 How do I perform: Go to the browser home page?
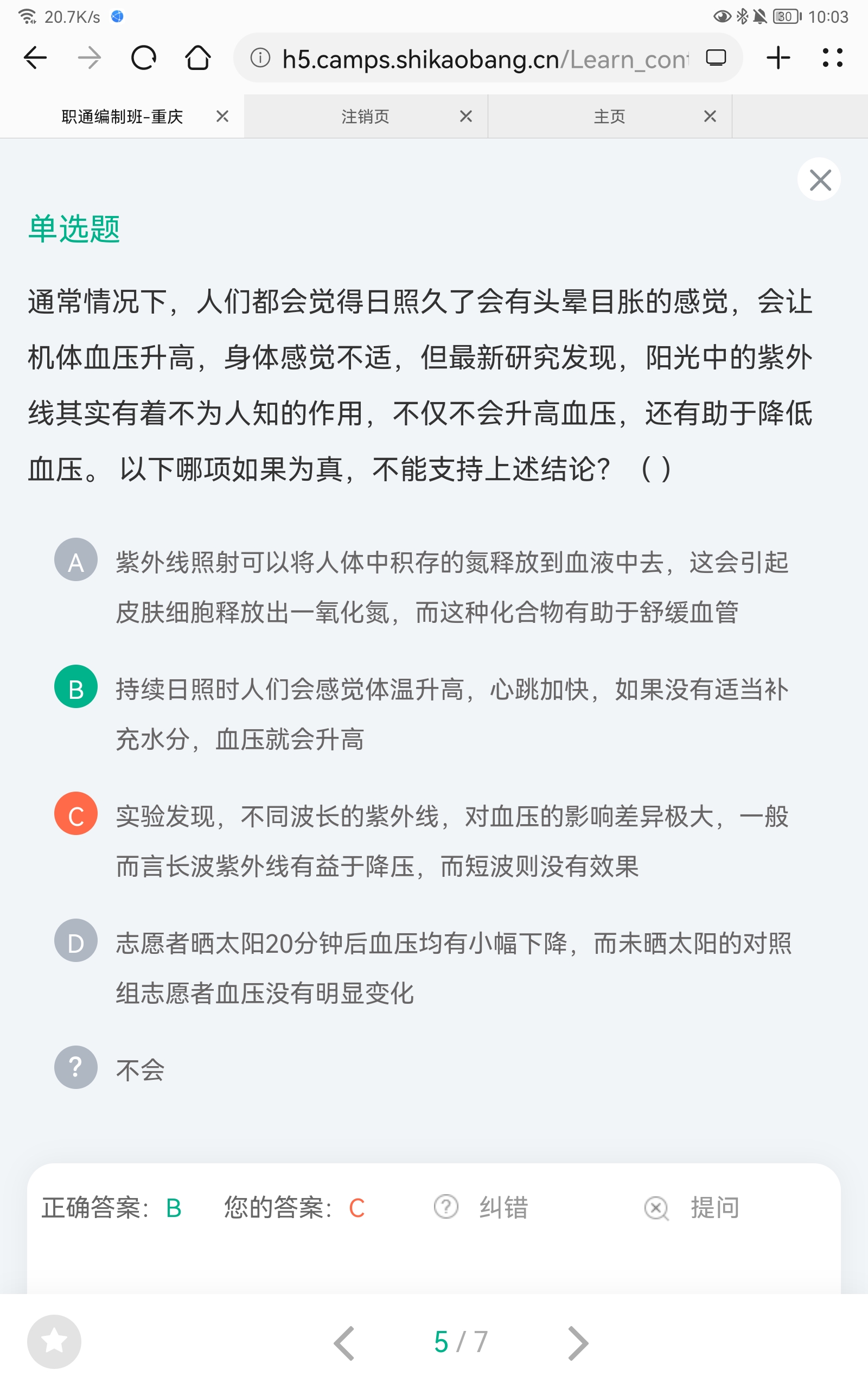coord(198,58)
